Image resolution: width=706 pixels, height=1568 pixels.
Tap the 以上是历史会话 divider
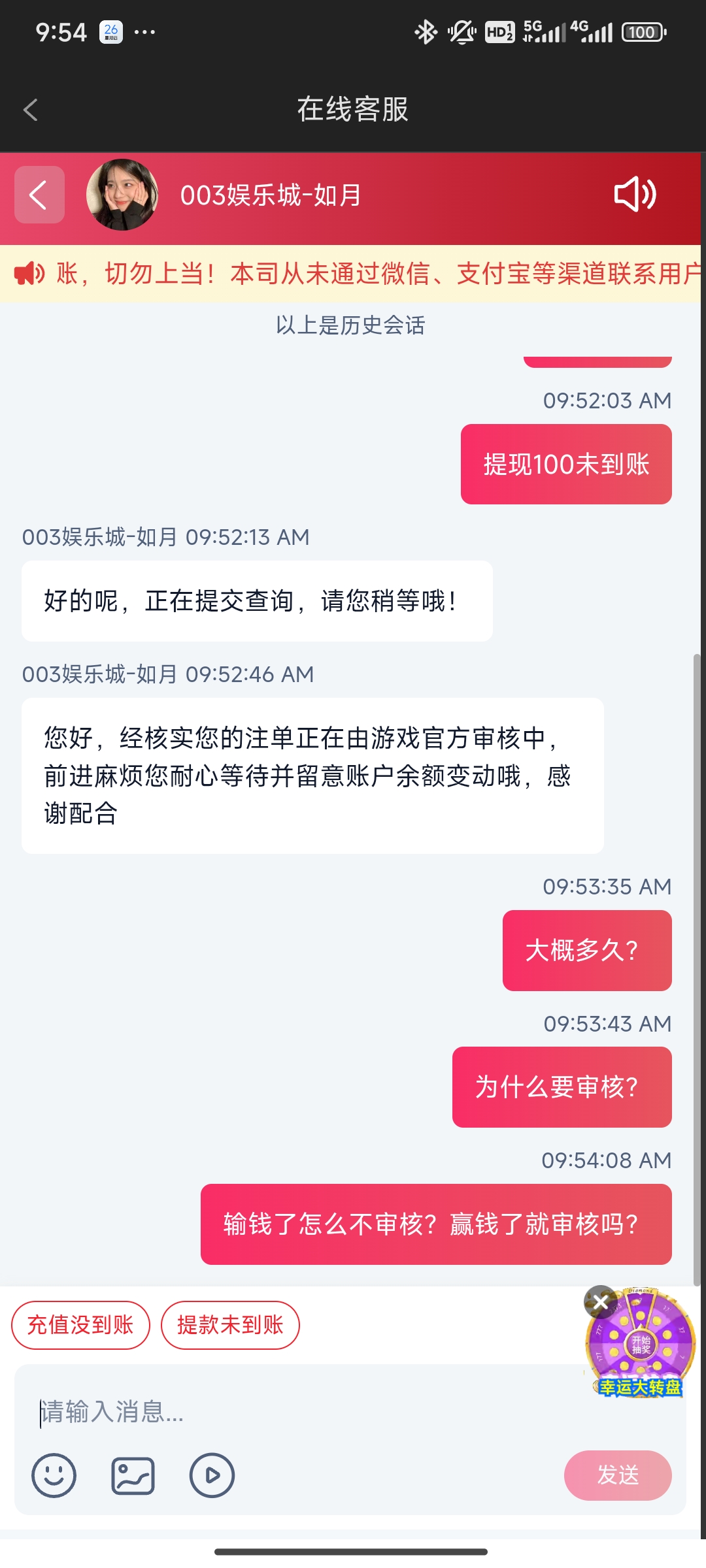click(x=353, y=326)
